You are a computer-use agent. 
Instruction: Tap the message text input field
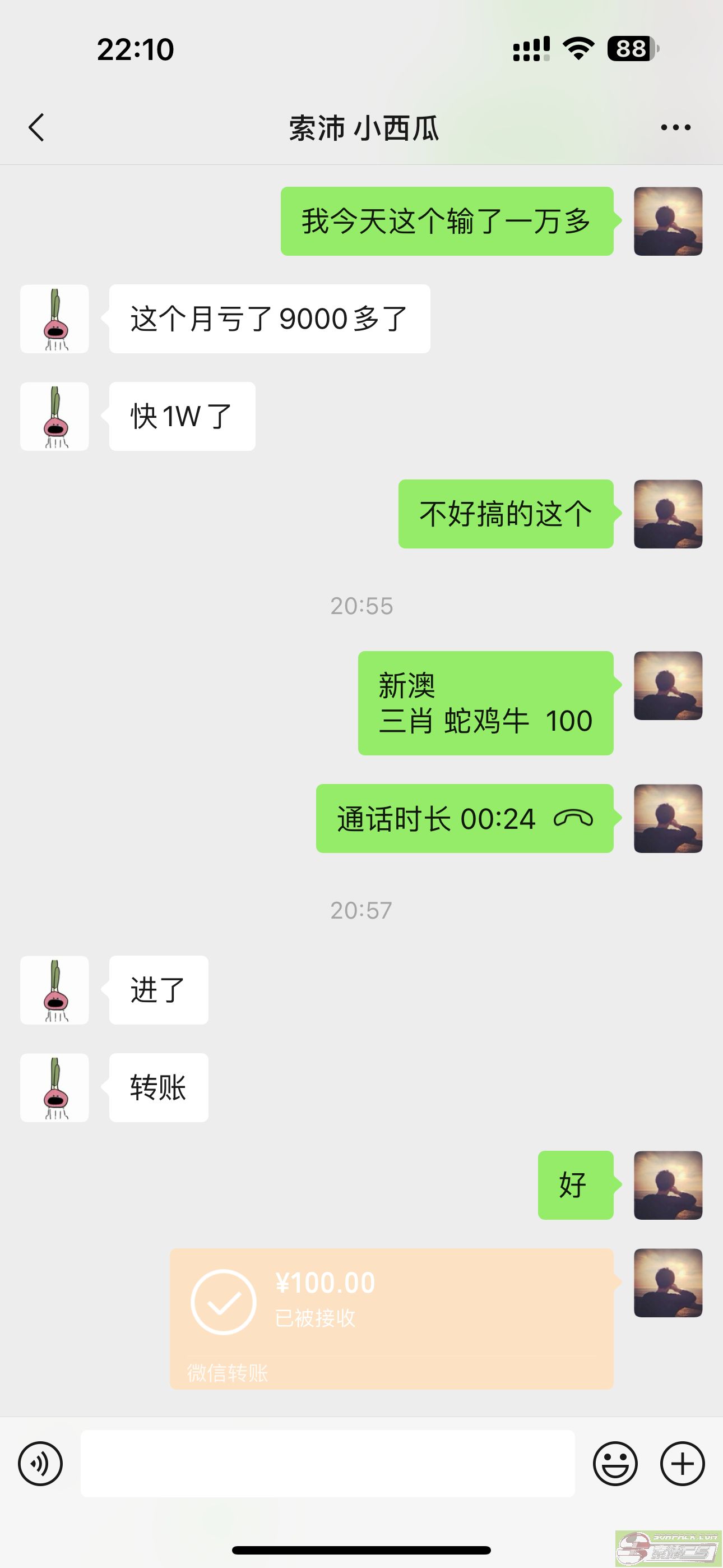(328, 1463)
